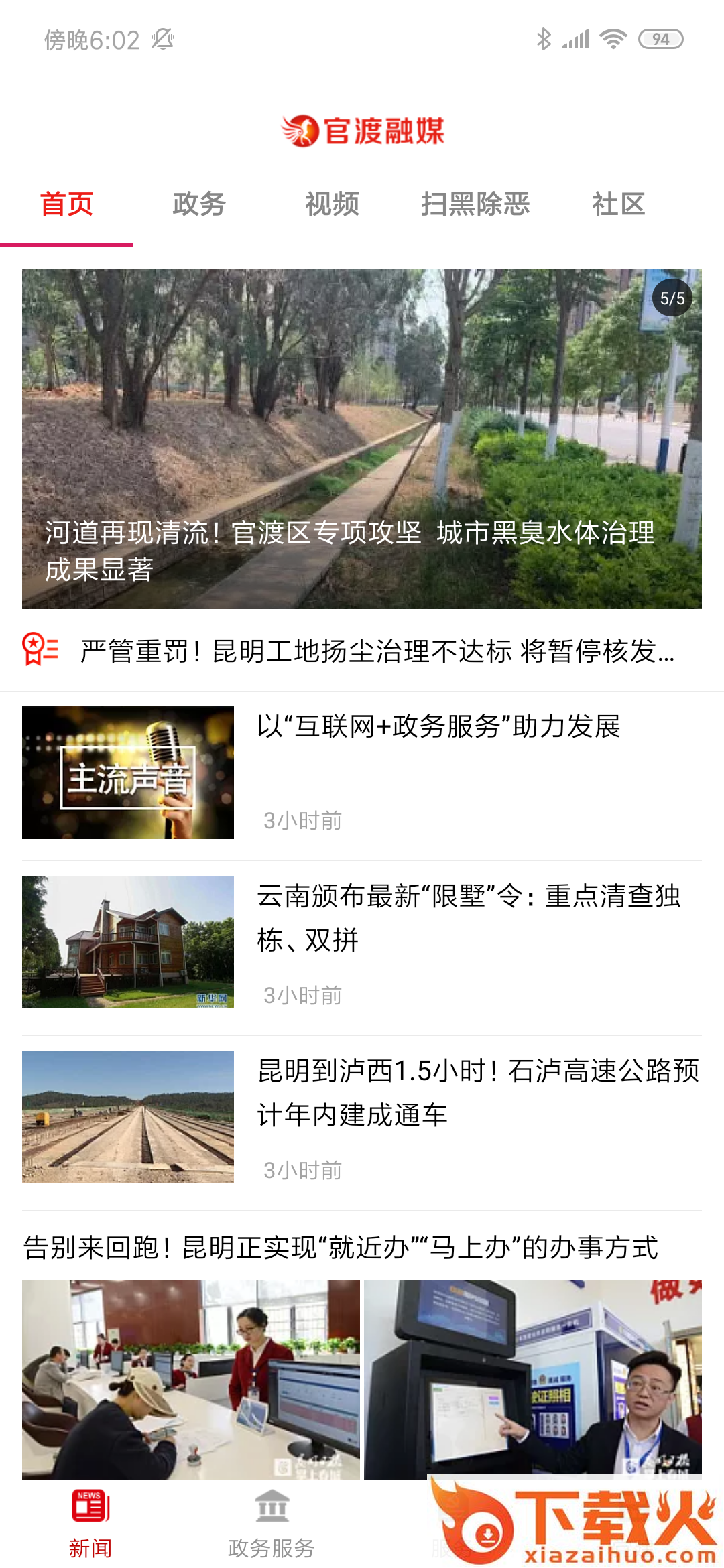Switch to the 首页 tab
This screenshot has height=1568, width=724.
66,204
